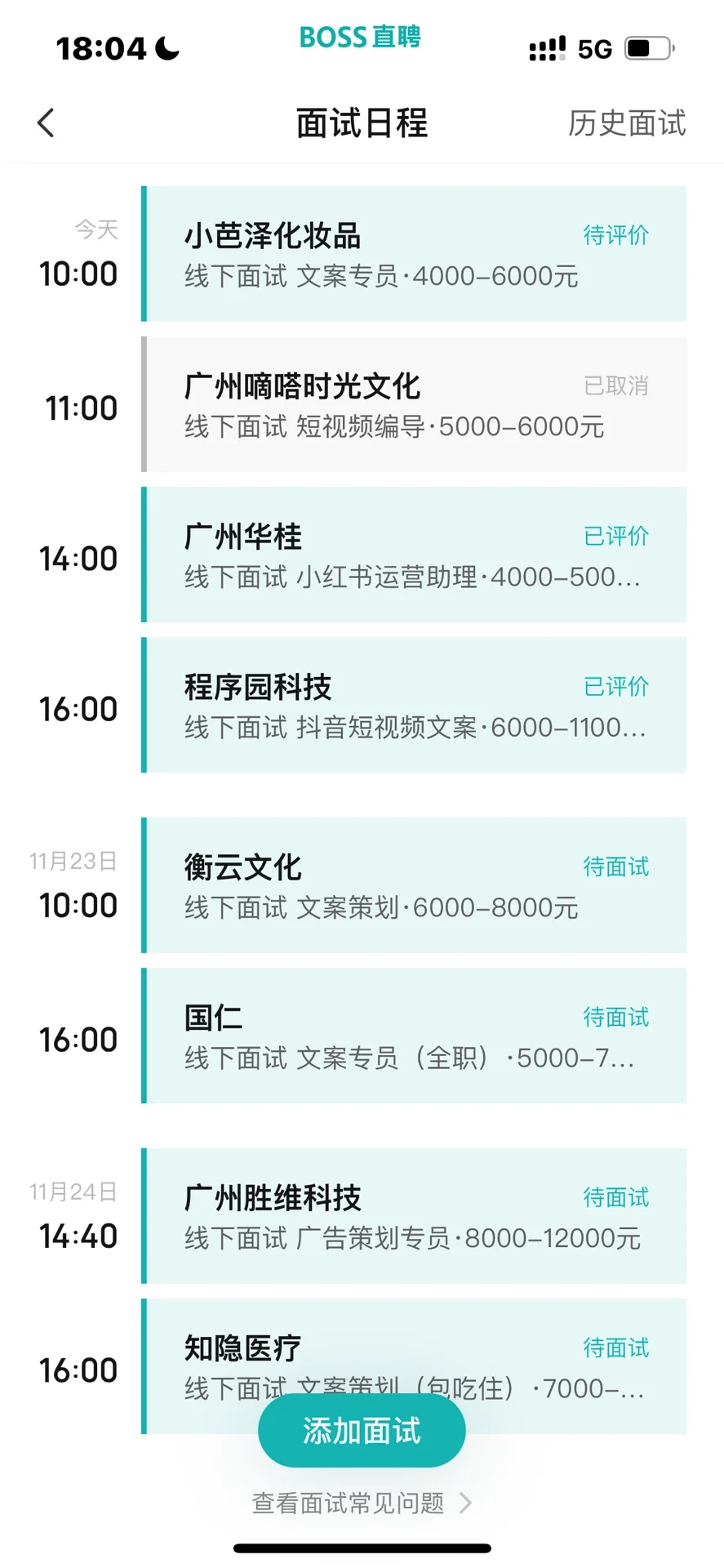The width and height of the screenshot is (724, 1568).
Task: Go back using the top-left arrow
Action: (46, 123)
